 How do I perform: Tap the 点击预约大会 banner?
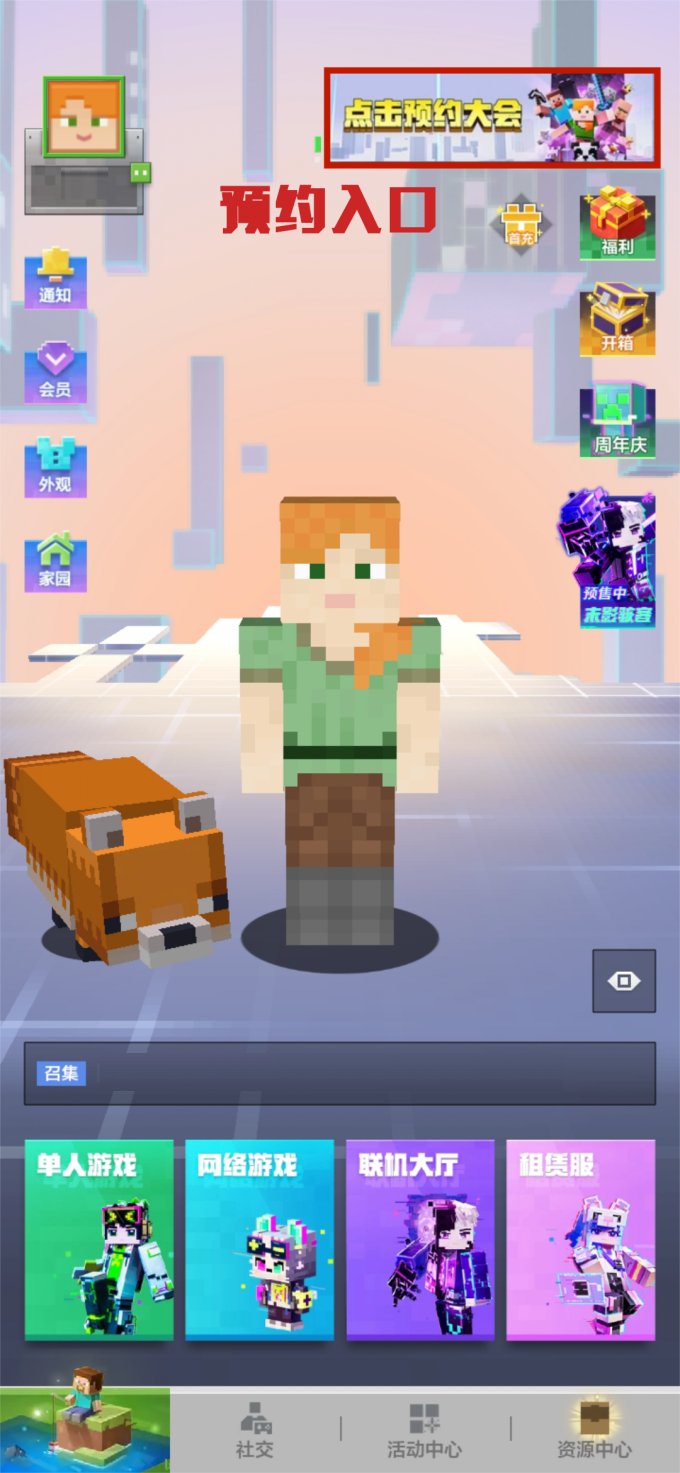coord(492,117)
